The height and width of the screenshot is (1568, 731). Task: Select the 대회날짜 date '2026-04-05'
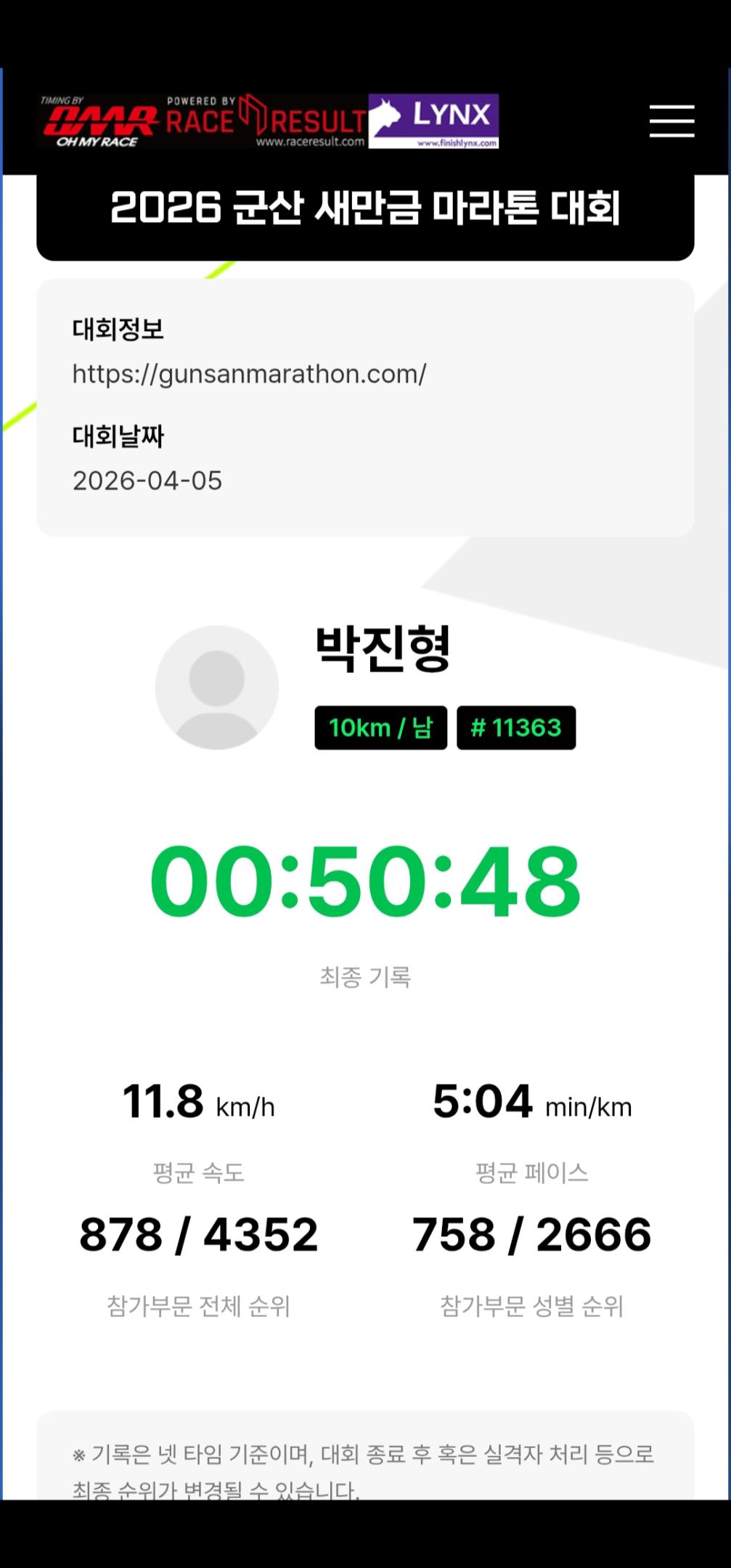click(x=147, y=479)
